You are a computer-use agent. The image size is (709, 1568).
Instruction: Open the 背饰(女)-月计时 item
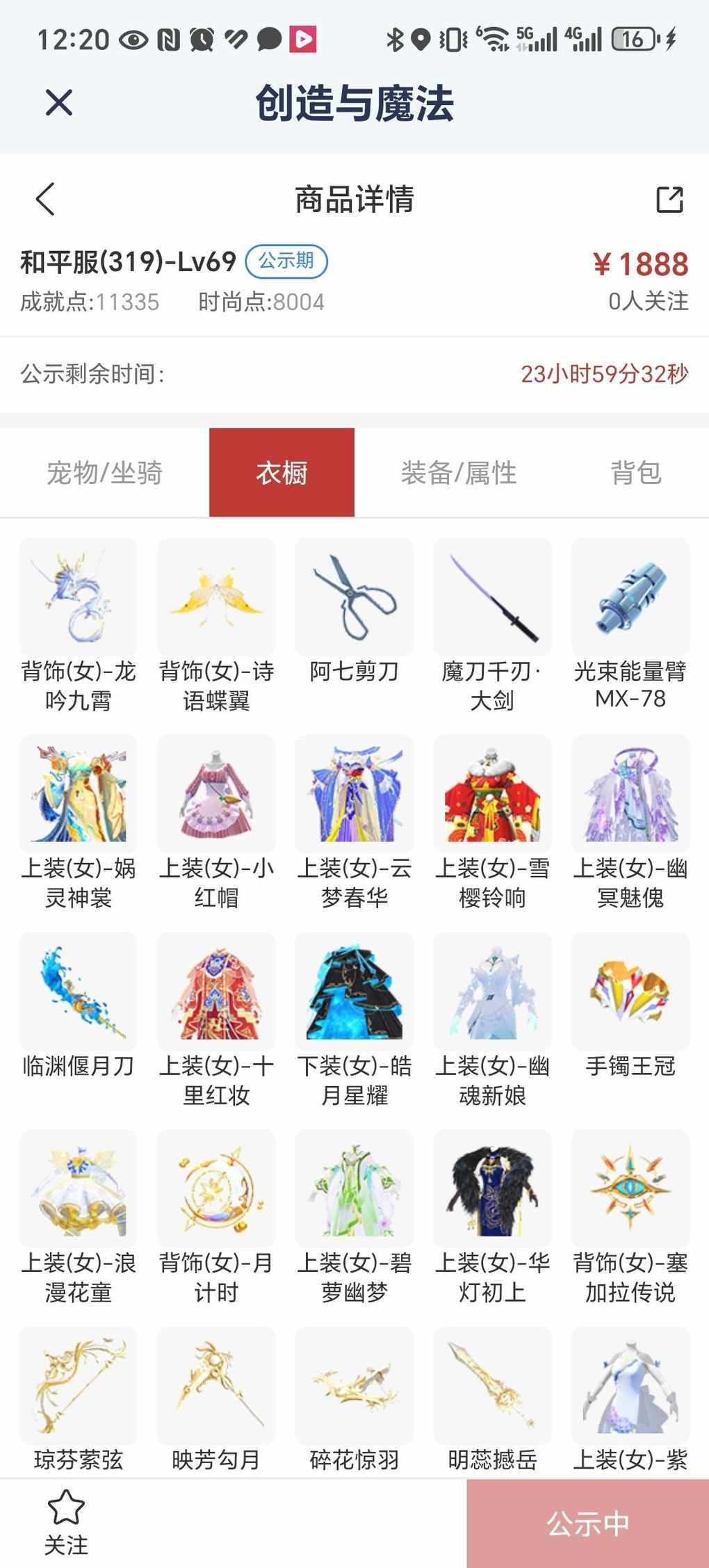tap(216, 1218)
